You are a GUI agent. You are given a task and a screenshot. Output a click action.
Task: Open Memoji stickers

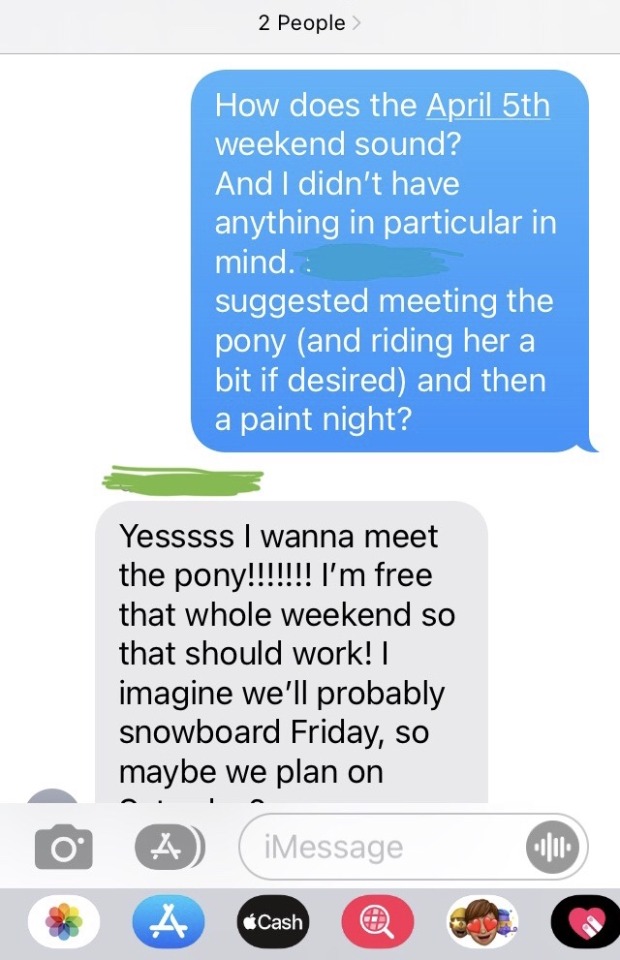point(482,921)
